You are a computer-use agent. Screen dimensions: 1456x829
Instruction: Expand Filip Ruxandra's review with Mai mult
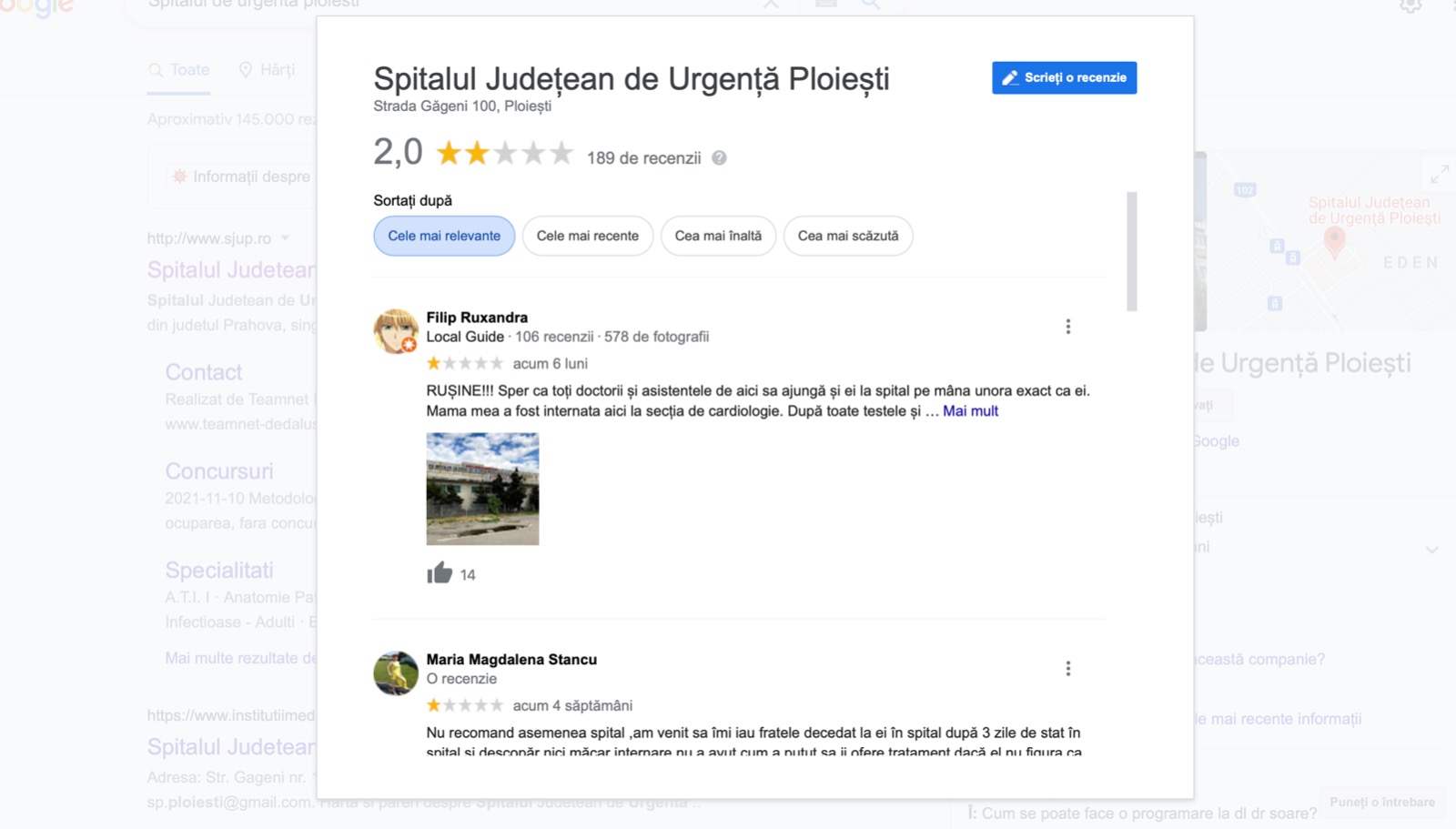coord(970,411)
